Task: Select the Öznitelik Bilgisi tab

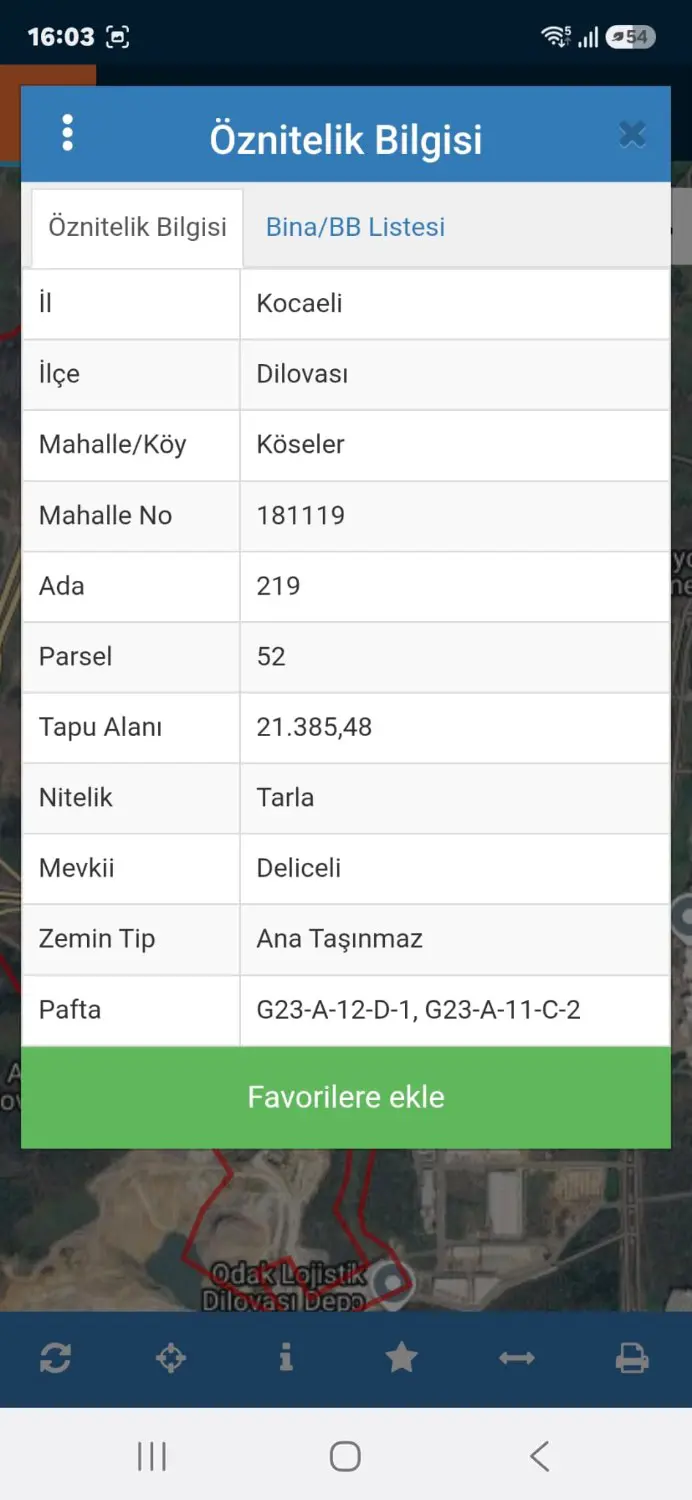Action: point(138,227)
